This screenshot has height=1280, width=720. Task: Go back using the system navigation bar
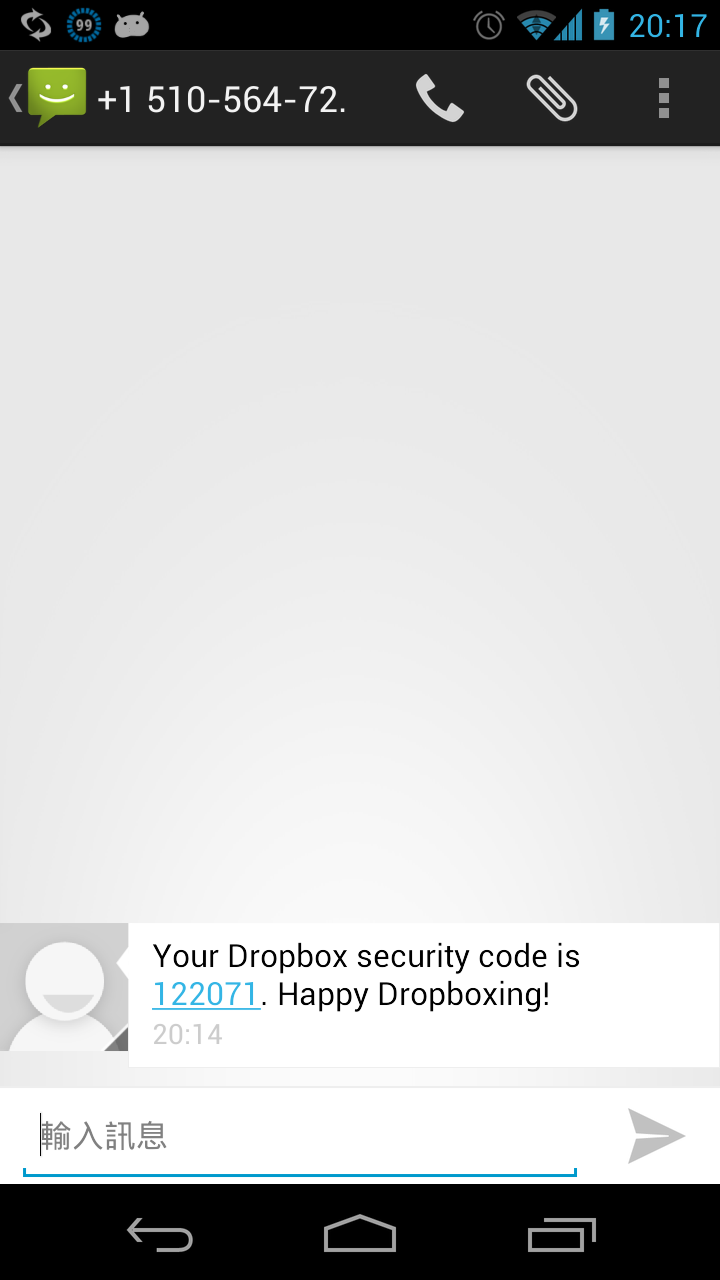tap(160, 1235)
